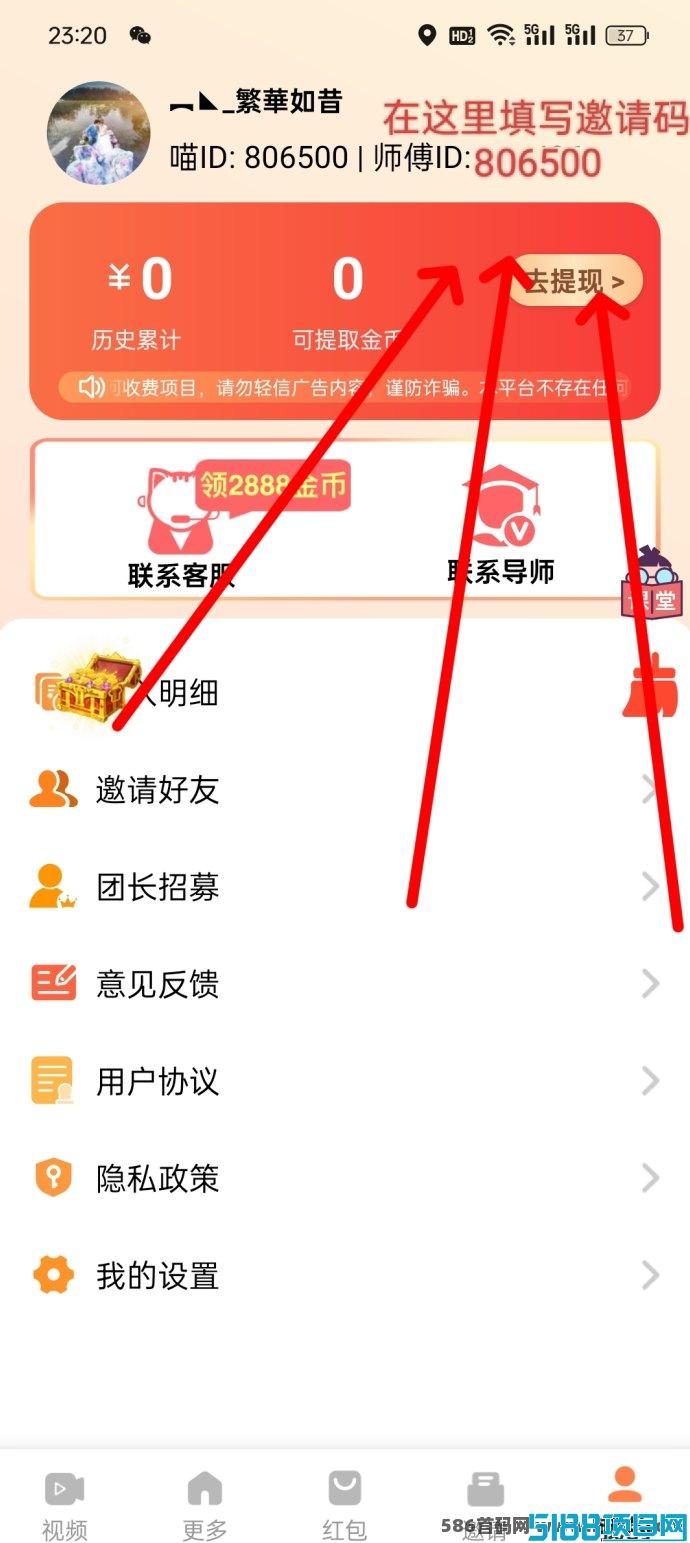Switch to the 红包 tab
Screen dimensions: 690x1543
tap(345, 1505)
